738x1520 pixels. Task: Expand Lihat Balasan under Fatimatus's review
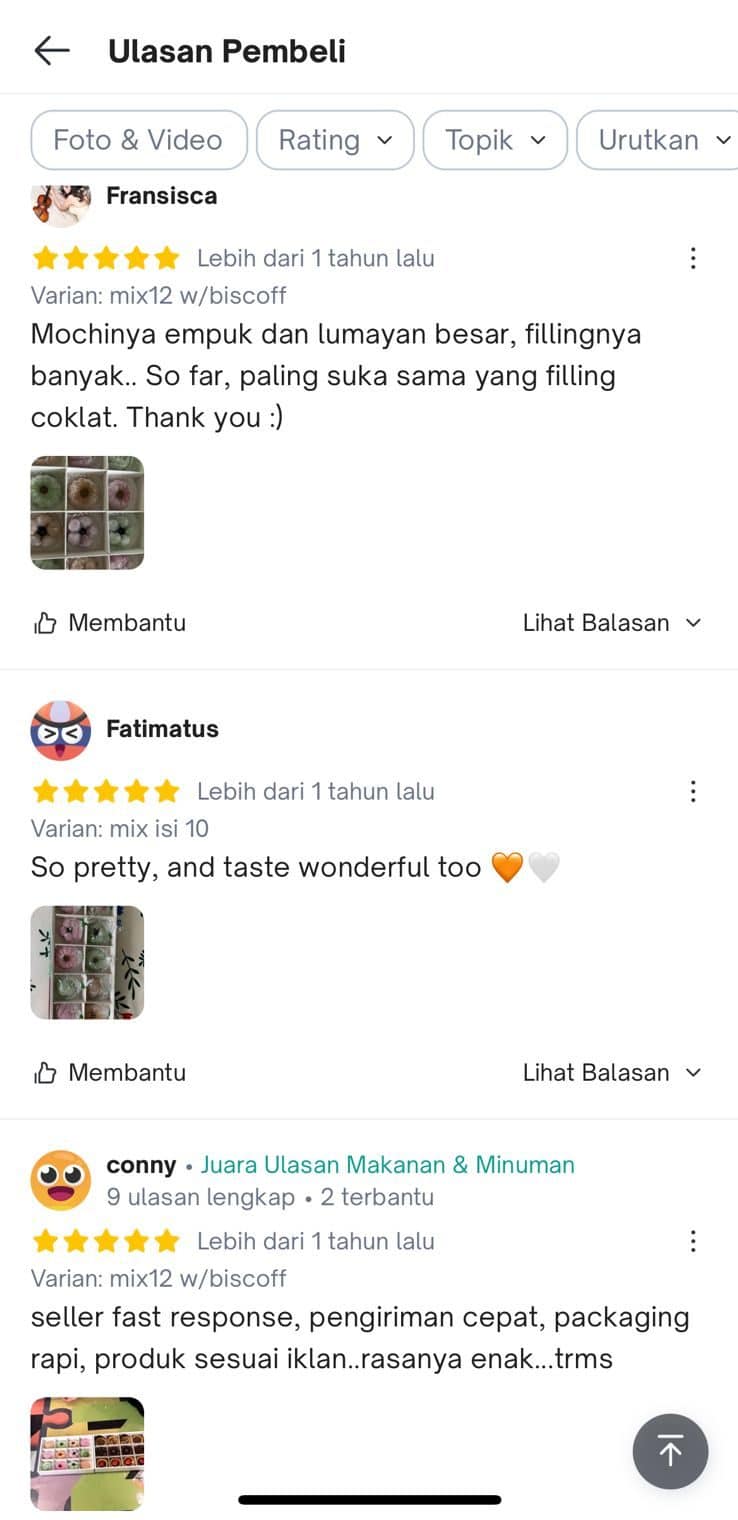612,1073
